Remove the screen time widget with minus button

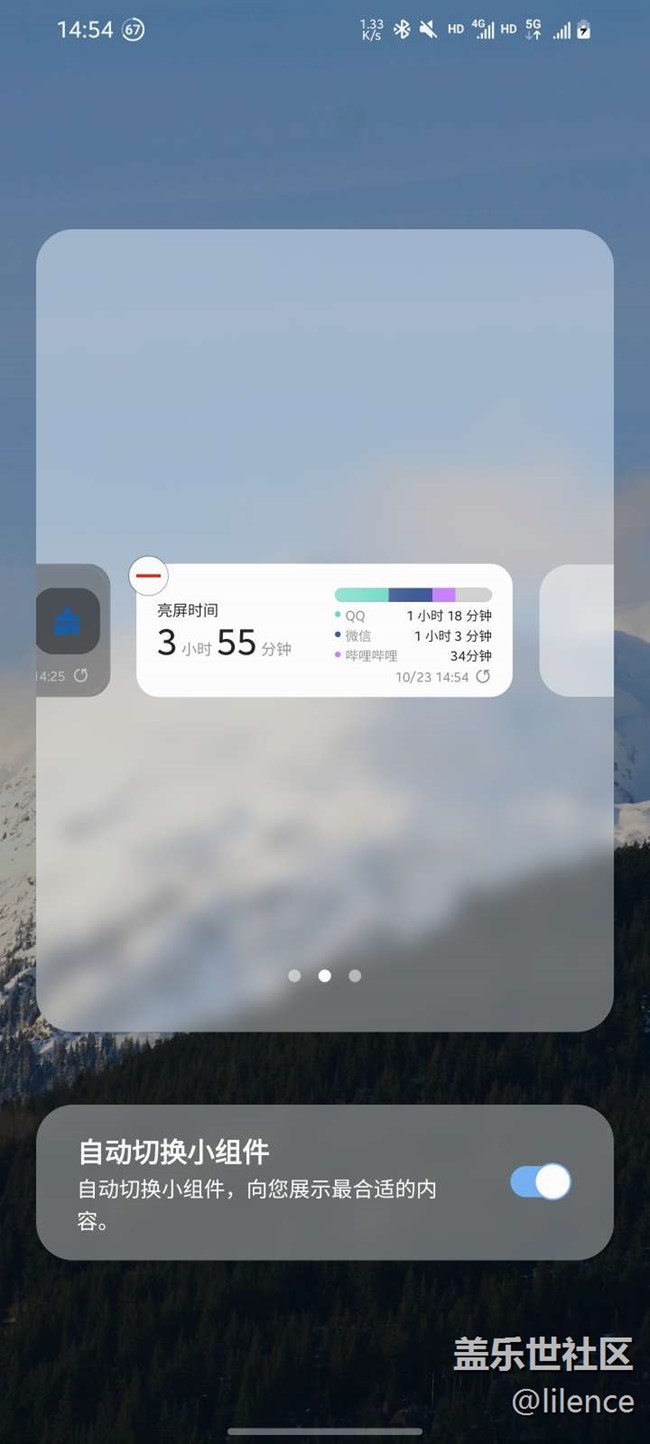148,576
